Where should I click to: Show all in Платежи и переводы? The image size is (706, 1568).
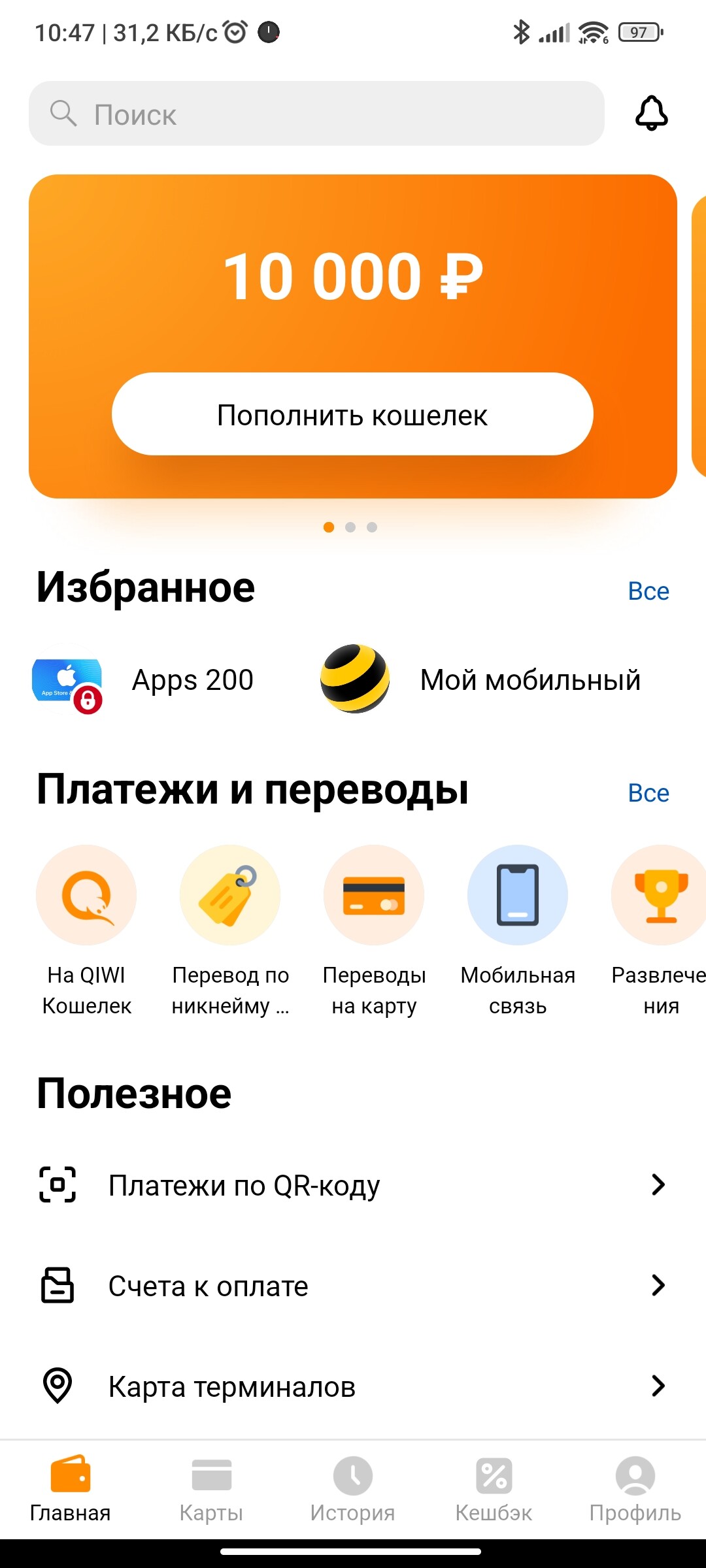point(648,793)
